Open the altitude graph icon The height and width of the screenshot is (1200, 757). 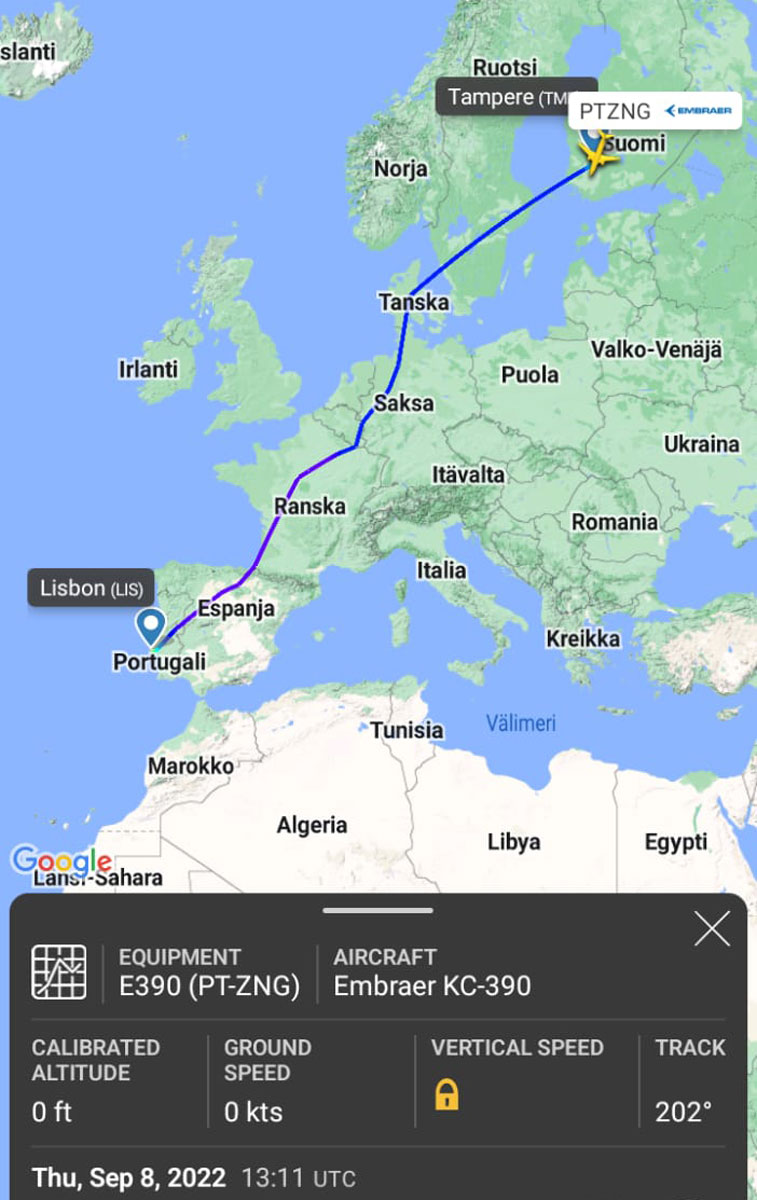(x=59, y=971)
